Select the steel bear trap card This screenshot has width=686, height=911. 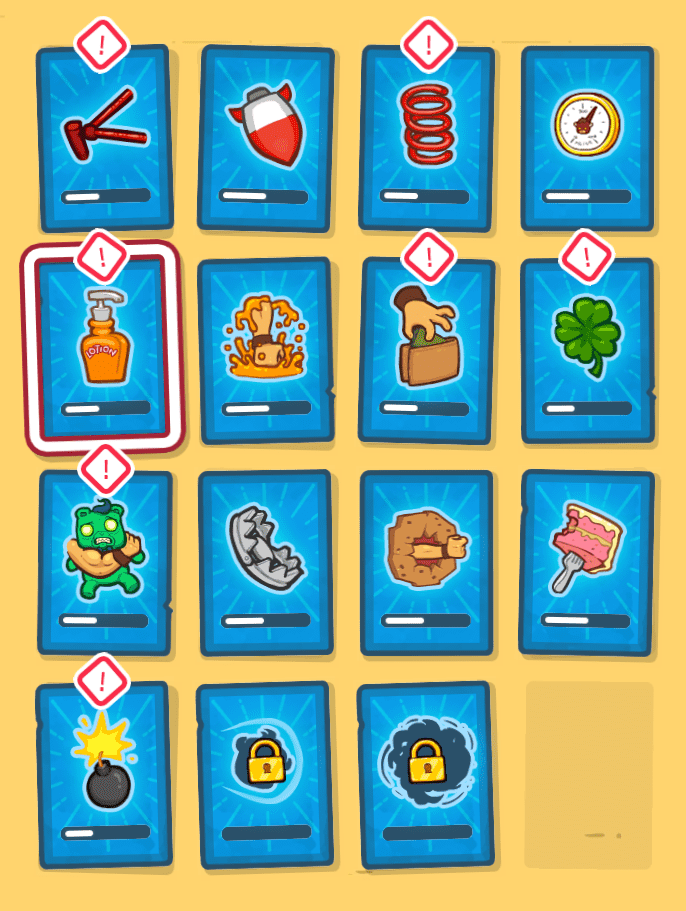point(266,562)
